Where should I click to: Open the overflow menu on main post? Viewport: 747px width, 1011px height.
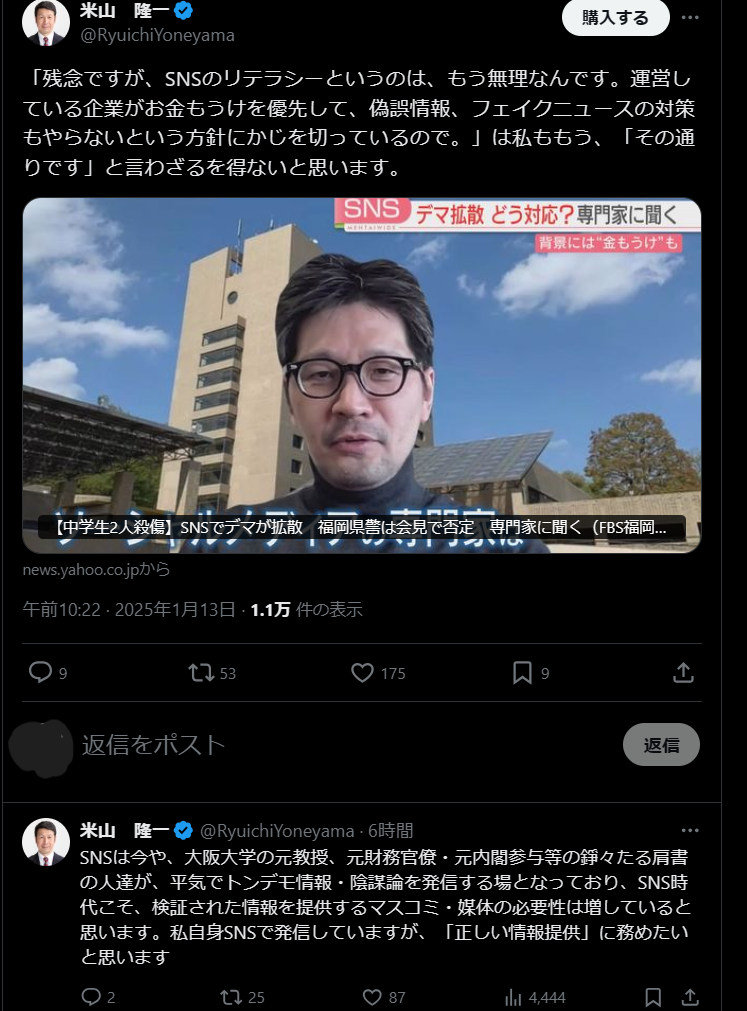tap(690, 17)
